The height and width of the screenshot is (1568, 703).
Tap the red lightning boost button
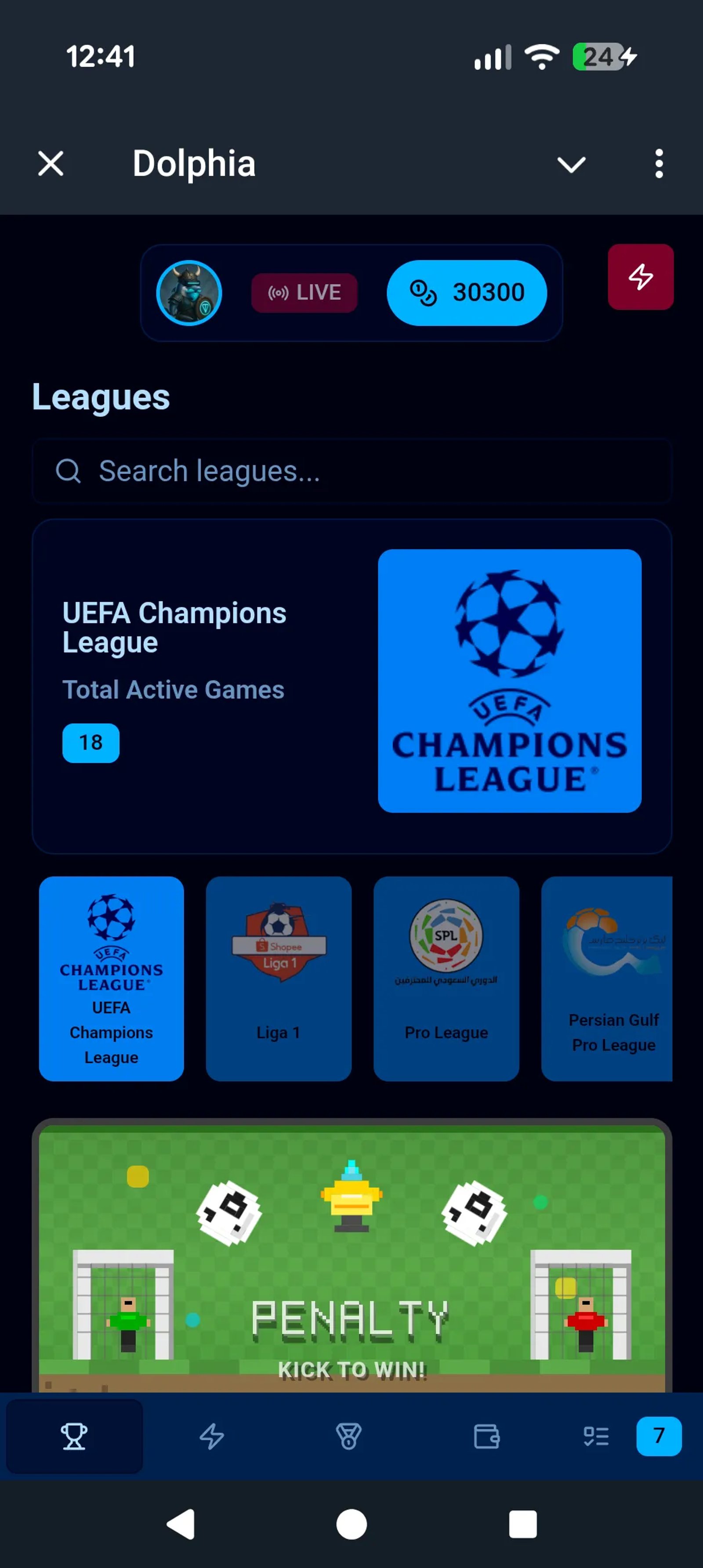coord(640,277)
